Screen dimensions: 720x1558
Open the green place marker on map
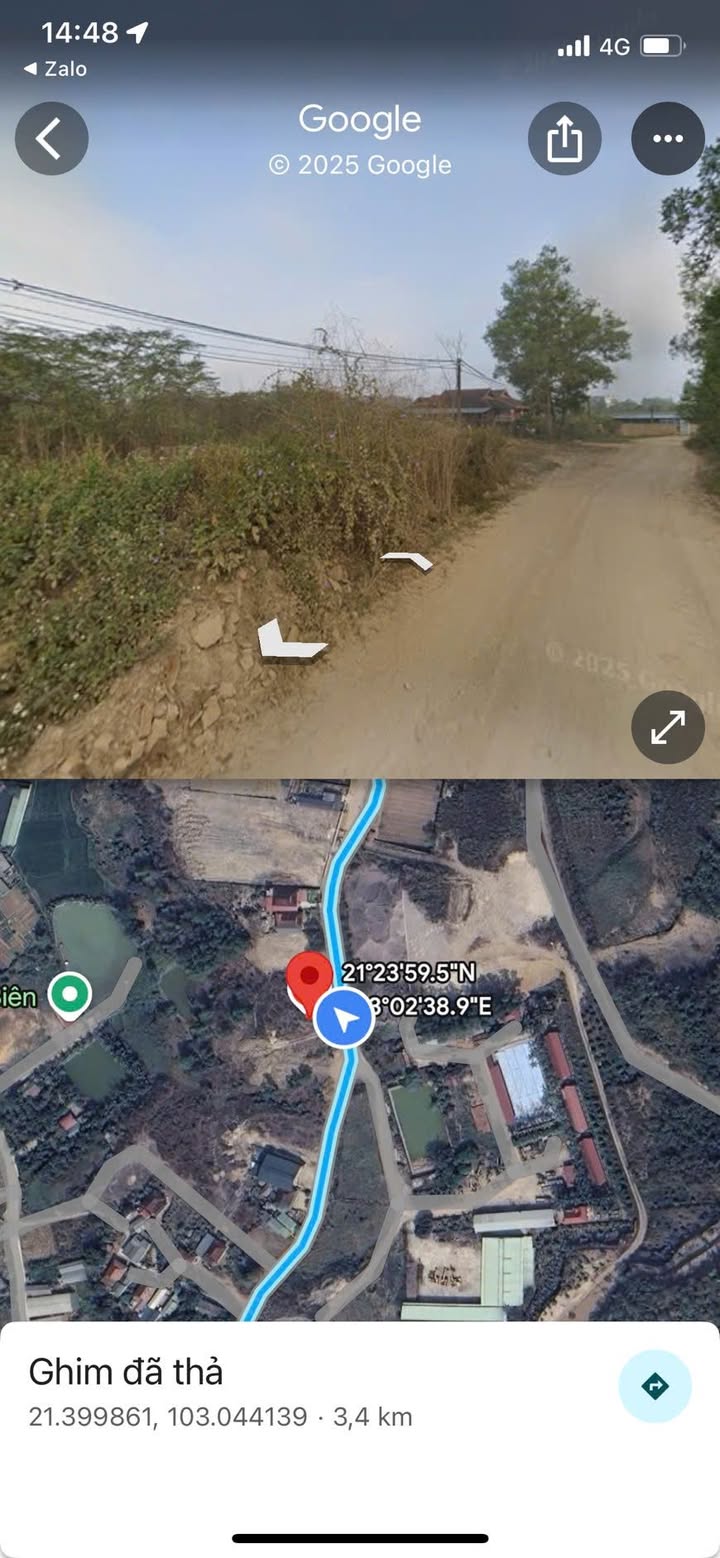70,994
